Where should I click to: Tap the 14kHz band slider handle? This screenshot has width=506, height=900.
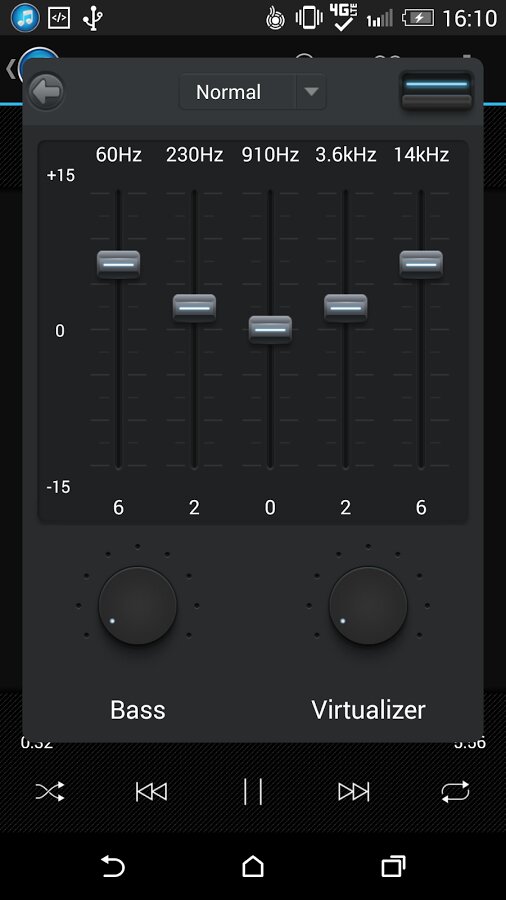(x=421, y=265)
